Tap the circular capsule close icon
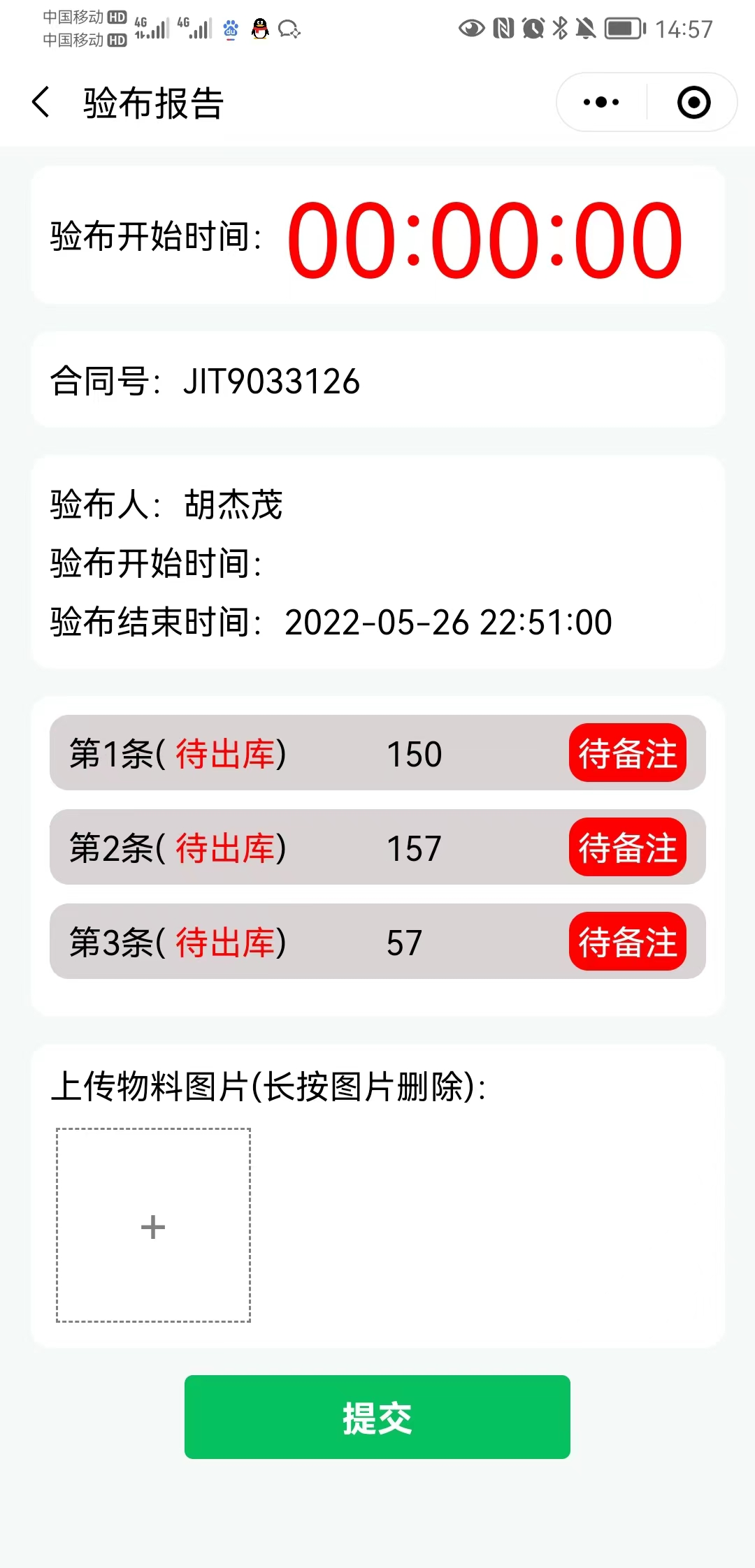The height and width of the screenshot is (1568, 755). [693, 102]
